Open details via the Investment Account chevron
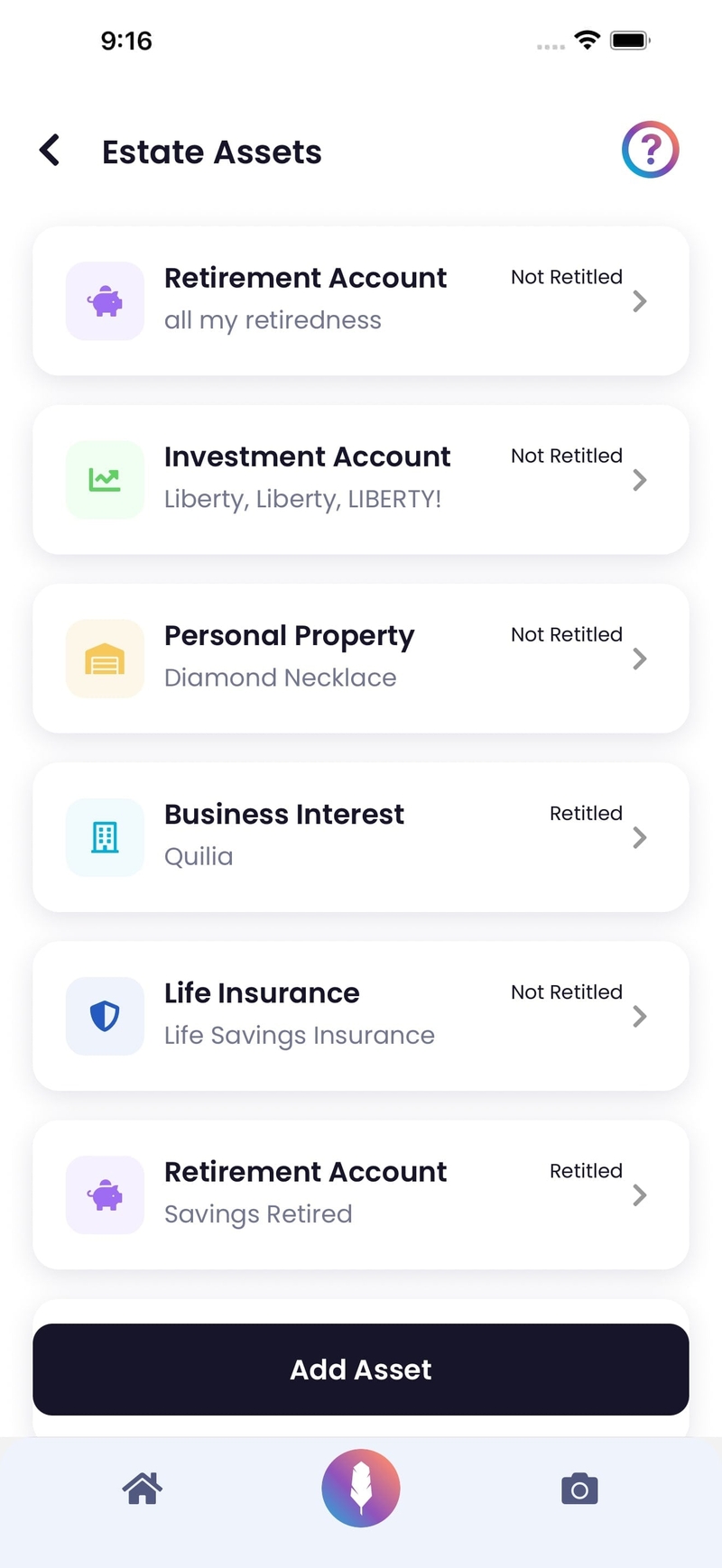 (639, 479)
